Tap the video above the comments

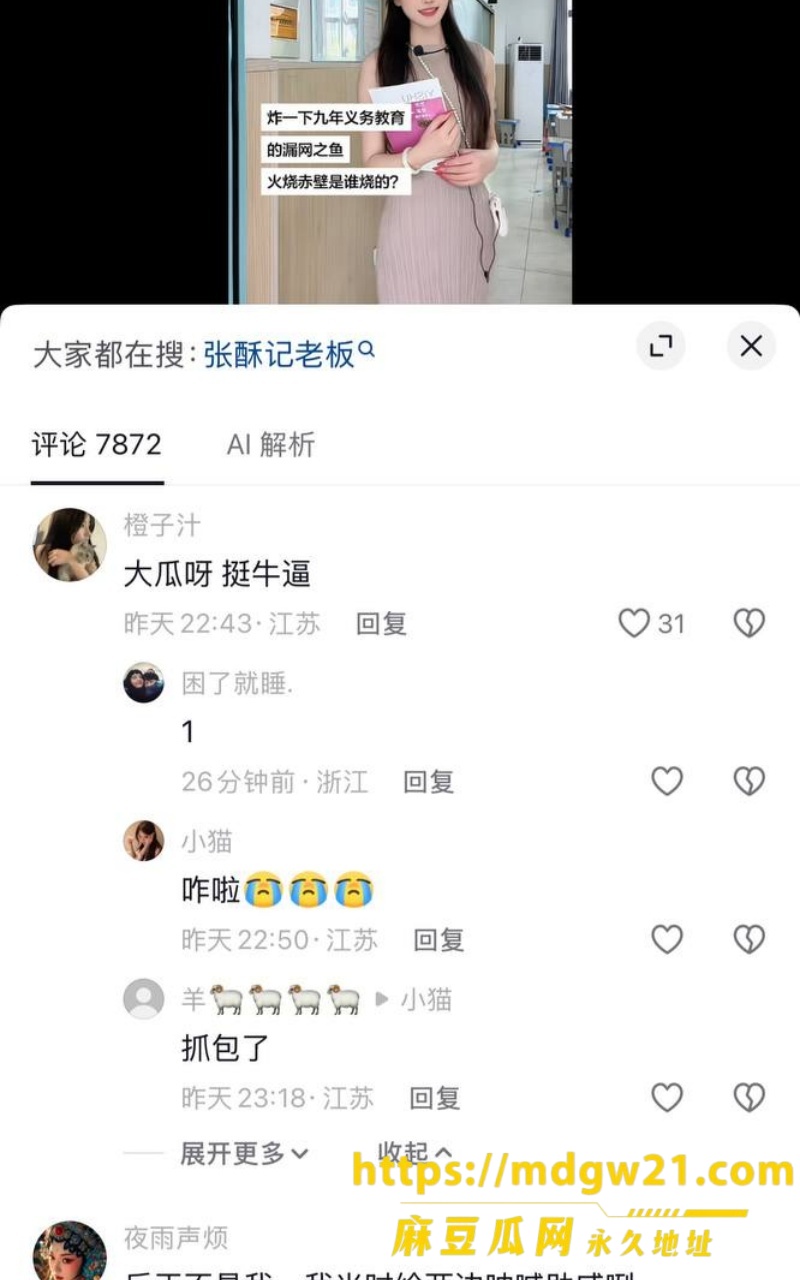(401, 152)
